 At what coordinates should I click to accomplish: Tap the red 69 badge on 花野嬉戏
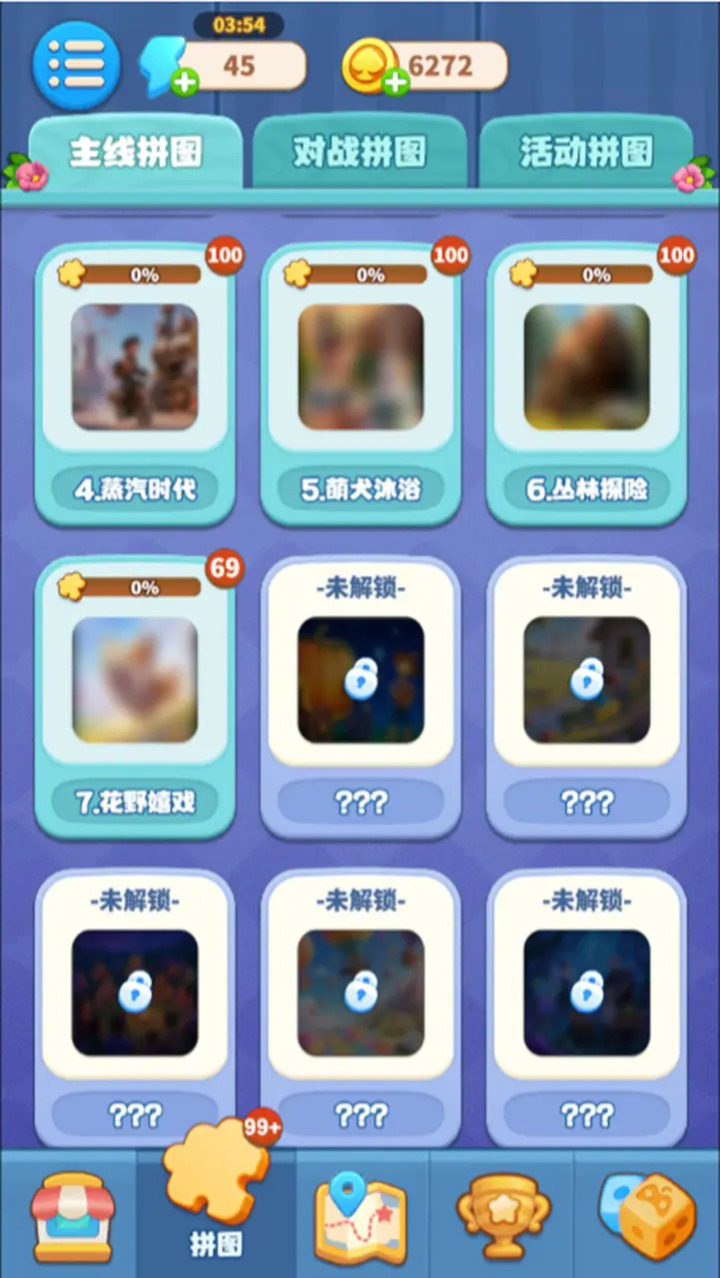(x=224, y=567)
